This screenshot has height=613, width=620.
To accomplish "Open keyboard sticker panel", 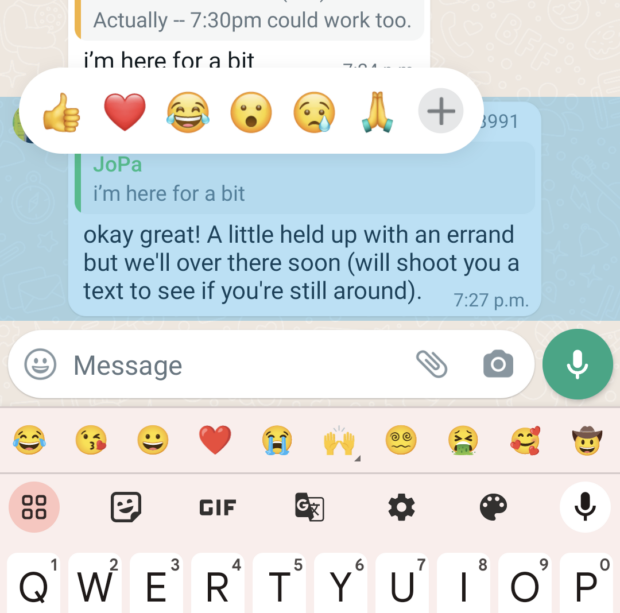I will 126,508.
